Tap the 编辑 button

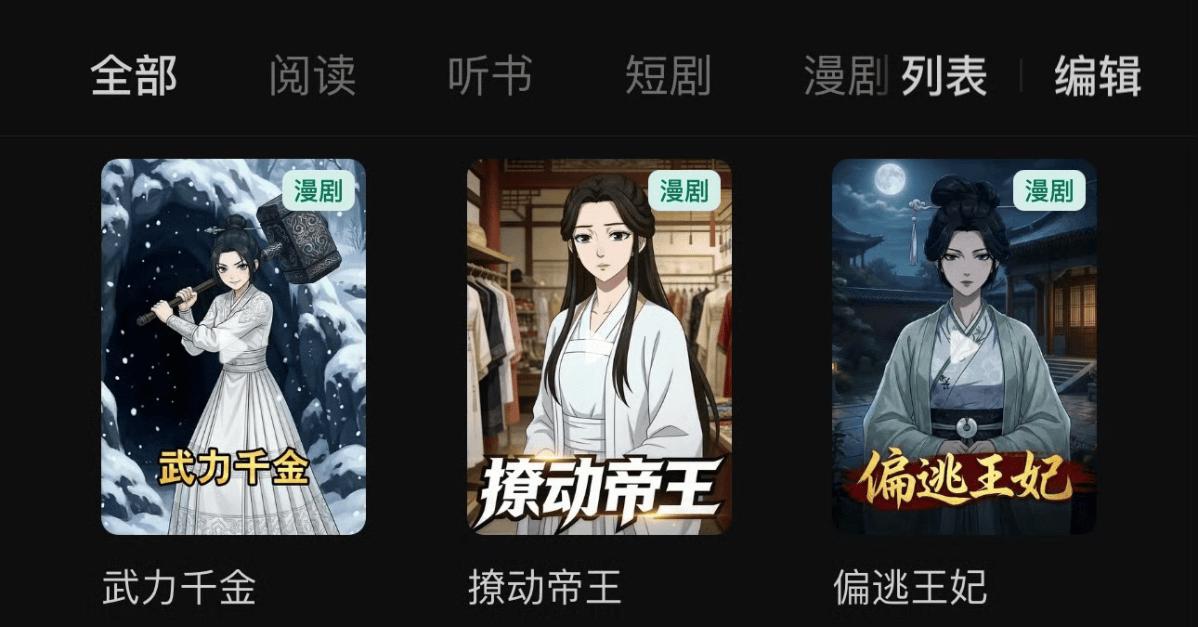coord(1097,76)
